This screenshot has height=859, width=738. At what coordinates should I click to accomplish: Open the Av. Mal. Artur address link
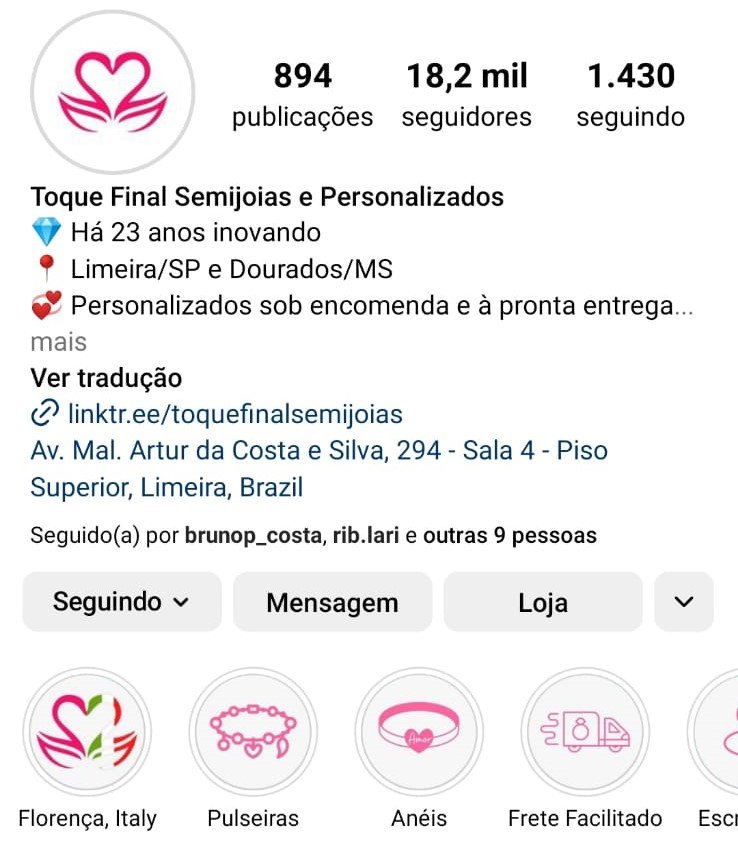(319, 468)
